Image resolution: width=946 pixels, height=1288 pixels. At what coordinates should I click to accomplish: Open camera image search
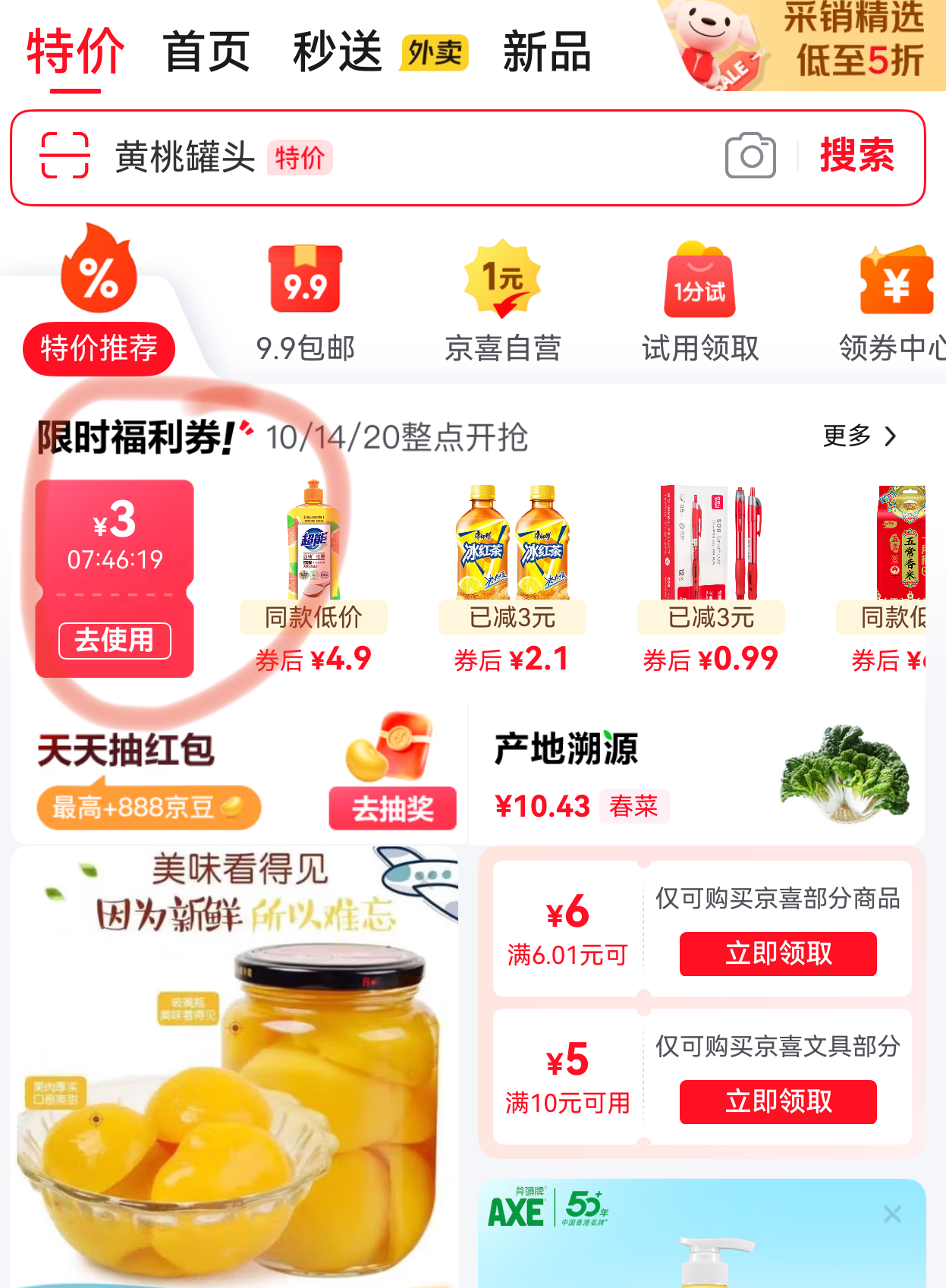750,156
